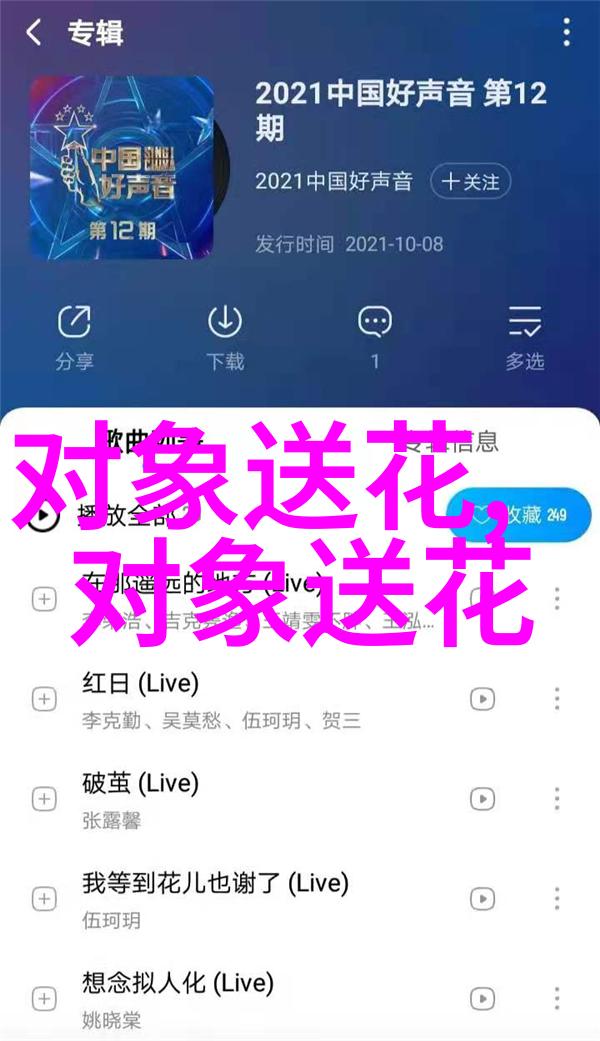Watch the video for 我等到花儿也谢了 (Live)
The height and width of the screenshot is (1041, 600).
pos(482,898)
